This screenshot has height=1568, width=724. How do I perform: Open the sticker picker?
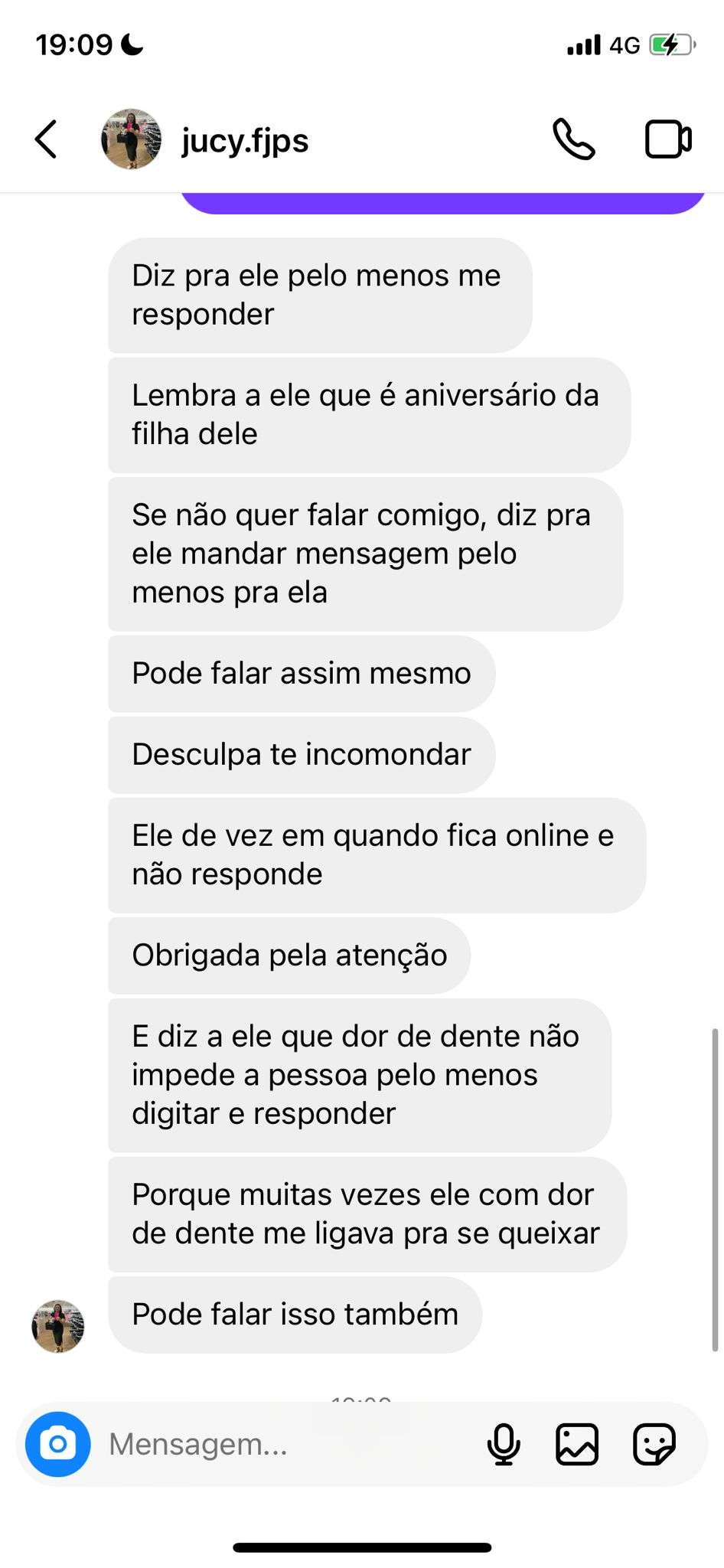click(x=654, y=1444)
